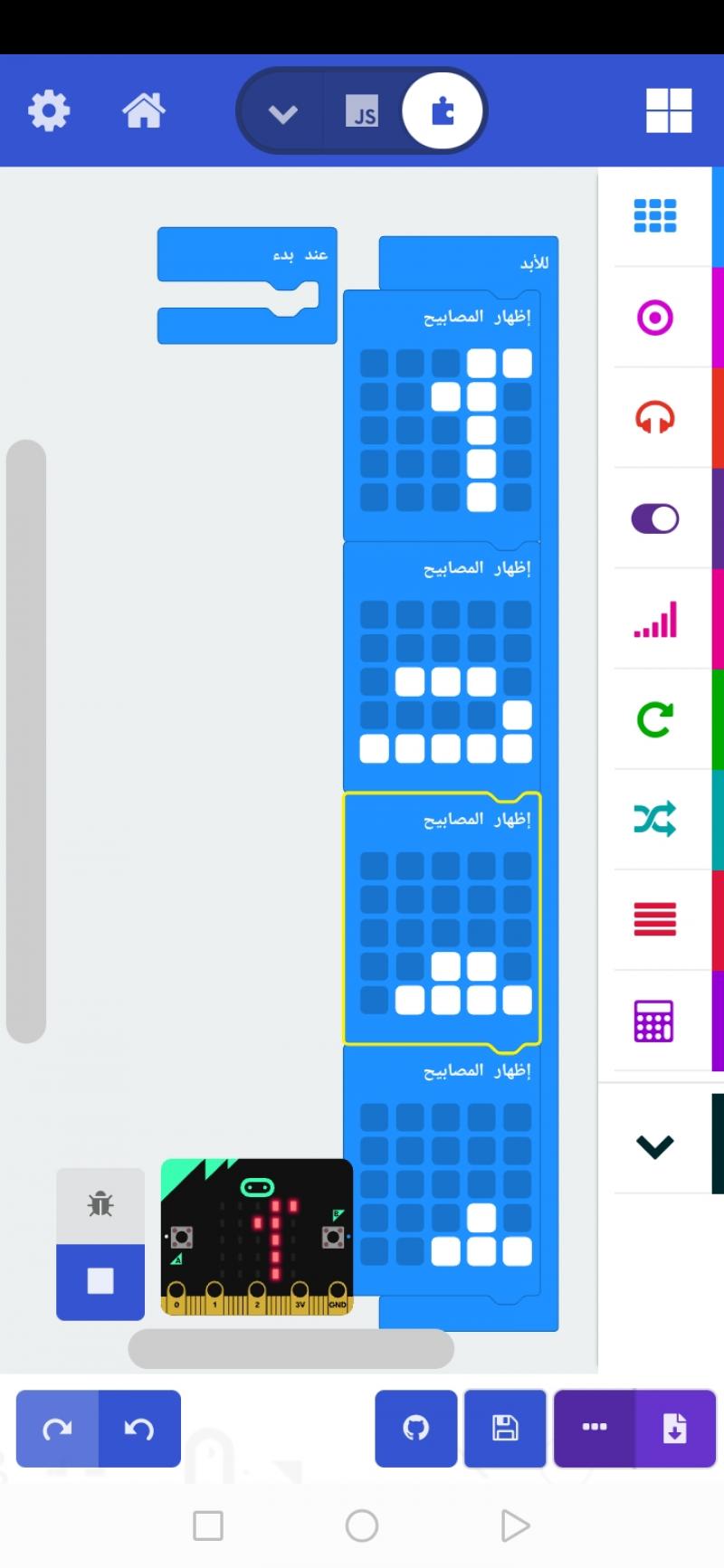
Task: Open the Loops blocks category
Action: point(654,720)
